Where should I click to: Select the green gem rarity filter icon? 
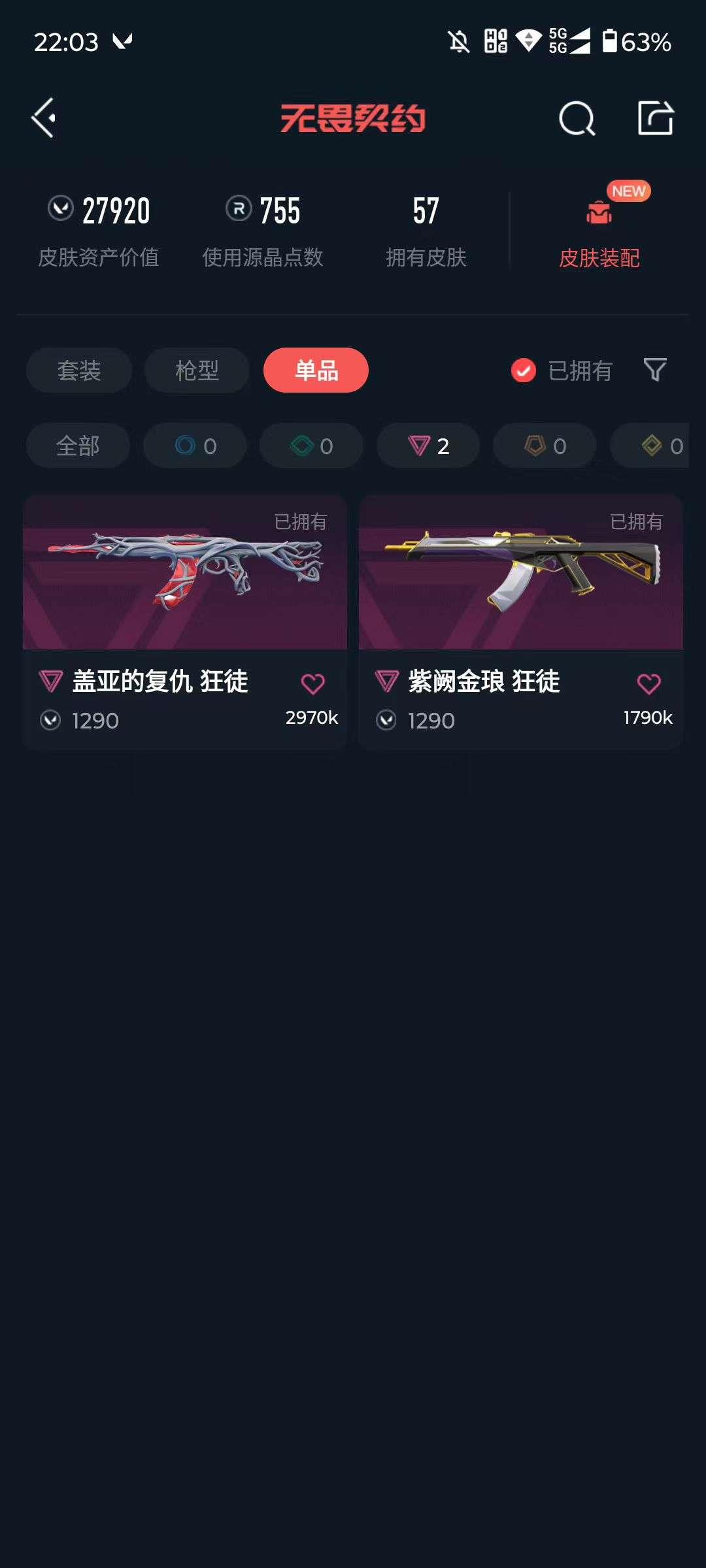pos(311,446)
